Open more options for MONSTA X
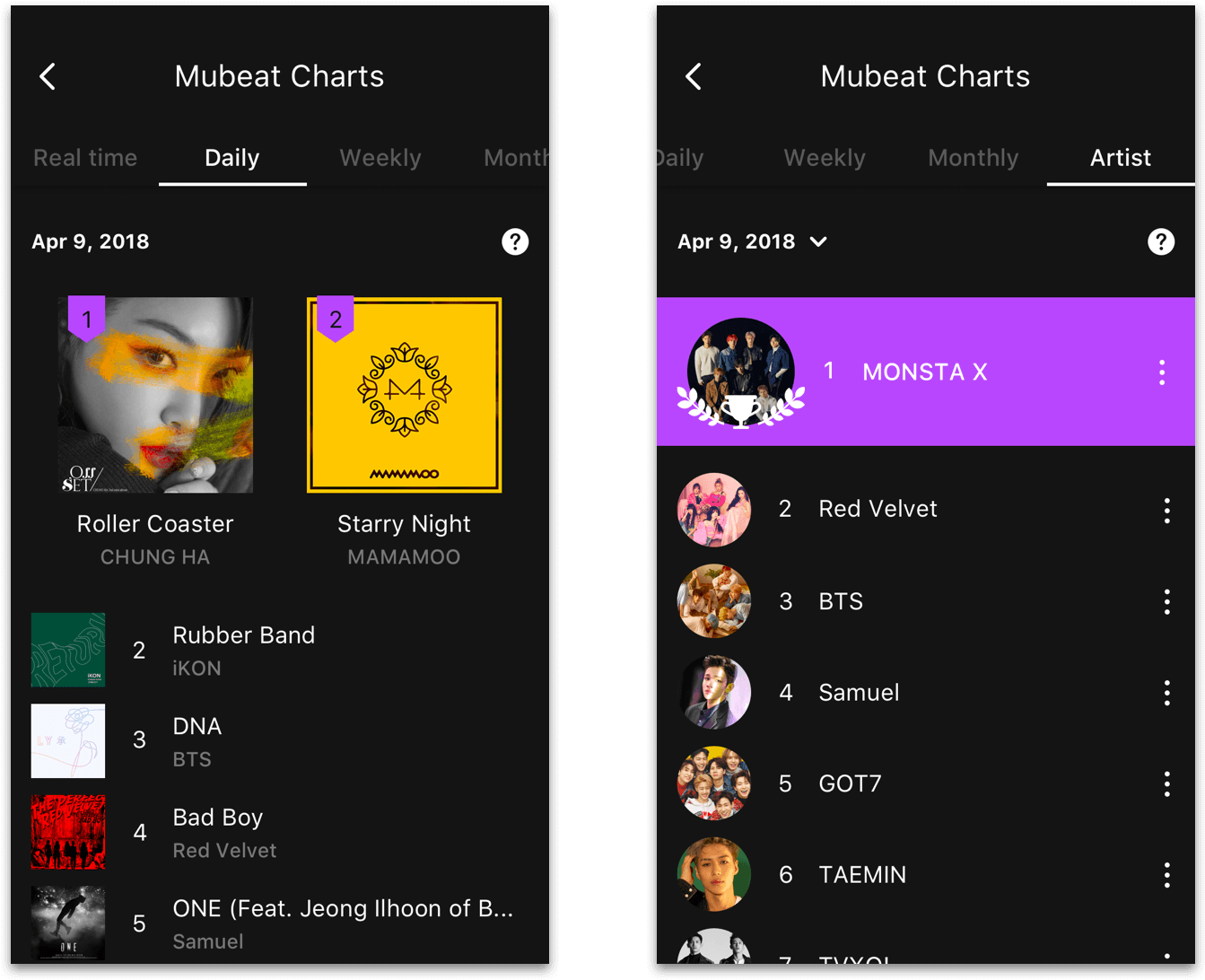Viewport: 1205px width, 980px height. [1162, 372]
